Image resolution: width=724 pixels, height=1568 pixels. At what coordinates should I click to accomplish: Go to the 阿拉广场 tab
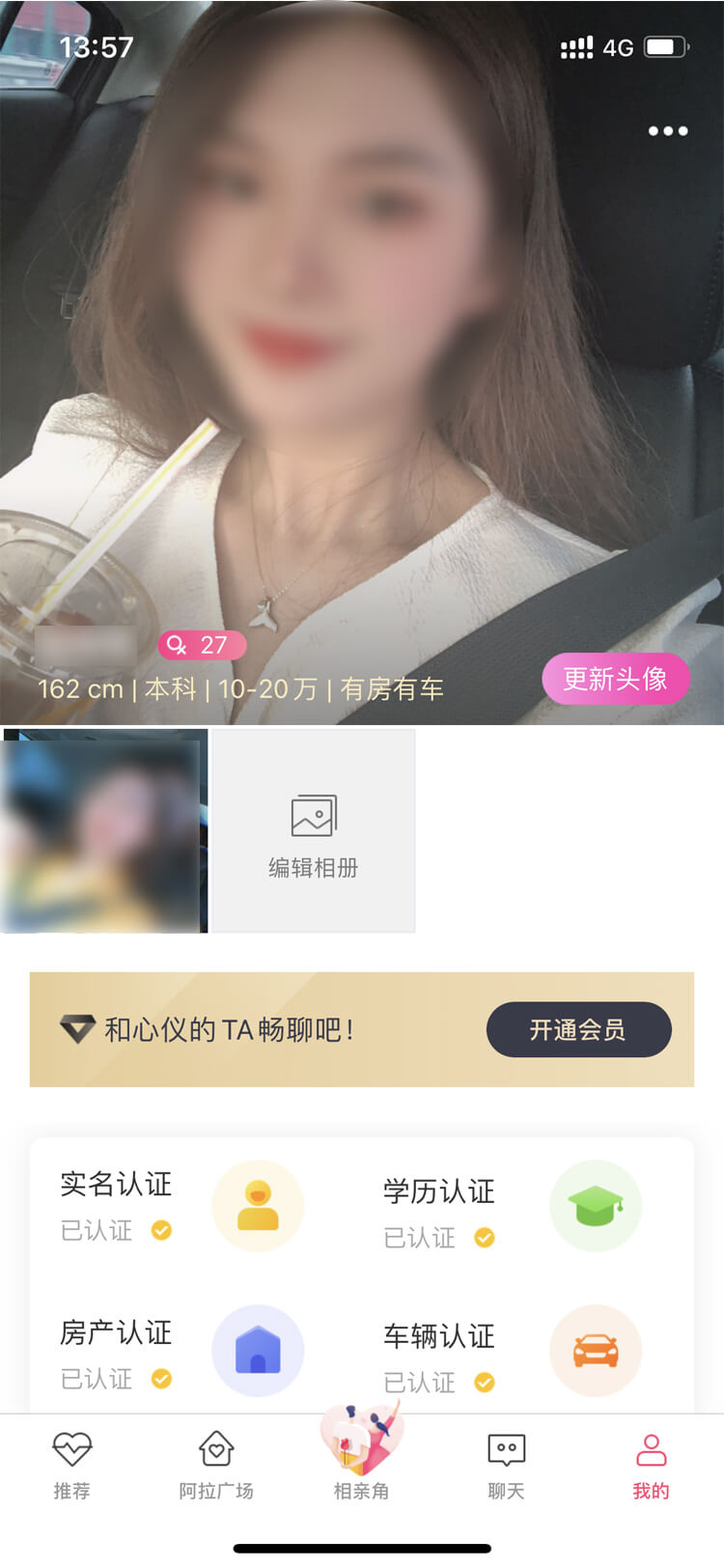216,1465
